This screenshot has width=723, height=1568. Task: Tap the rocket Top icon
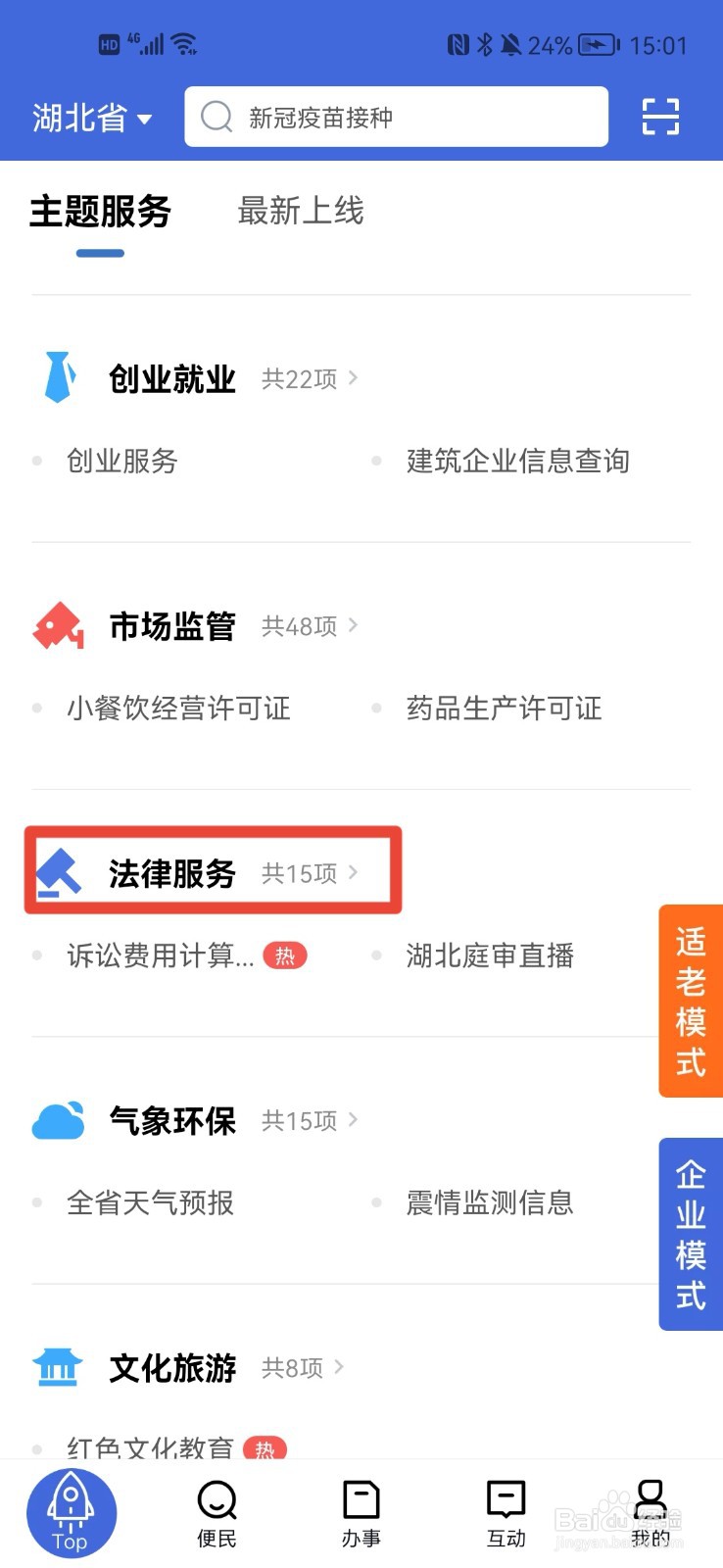[x=71, y=1511]
